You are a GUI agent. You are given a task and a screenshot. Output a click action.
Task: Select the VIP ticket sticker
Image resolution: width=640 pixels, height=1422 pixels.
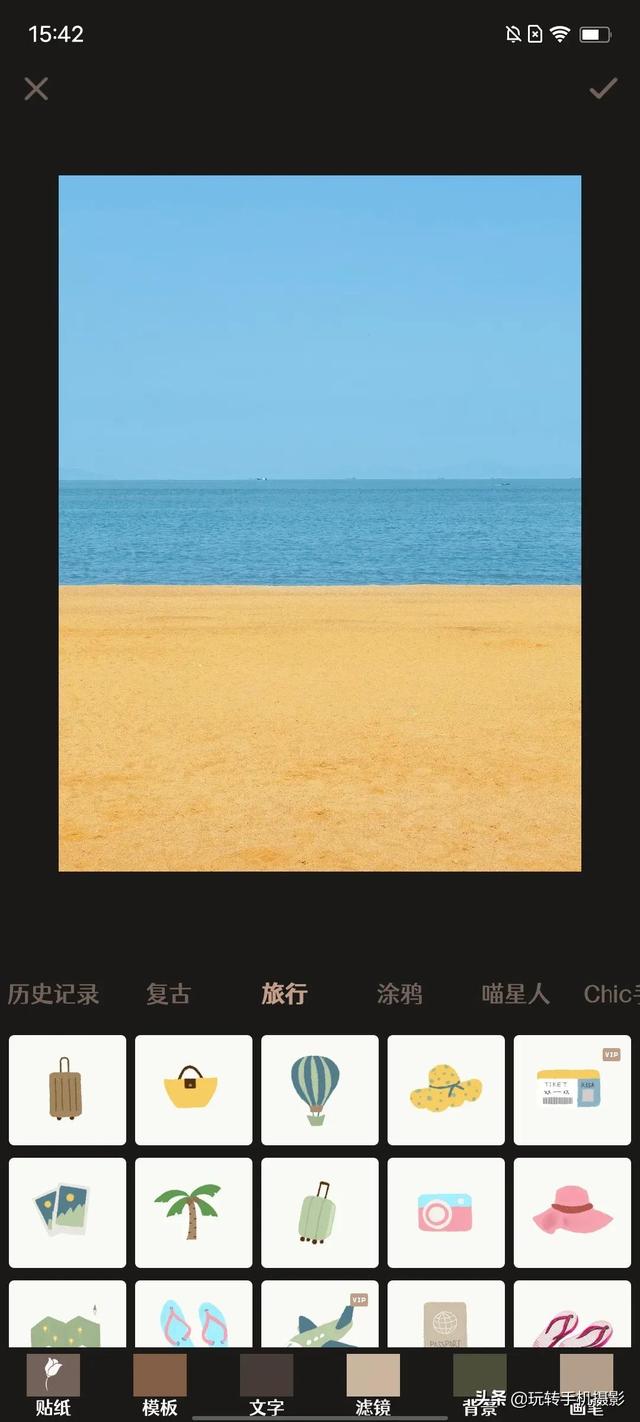[x=572, y=1090]
